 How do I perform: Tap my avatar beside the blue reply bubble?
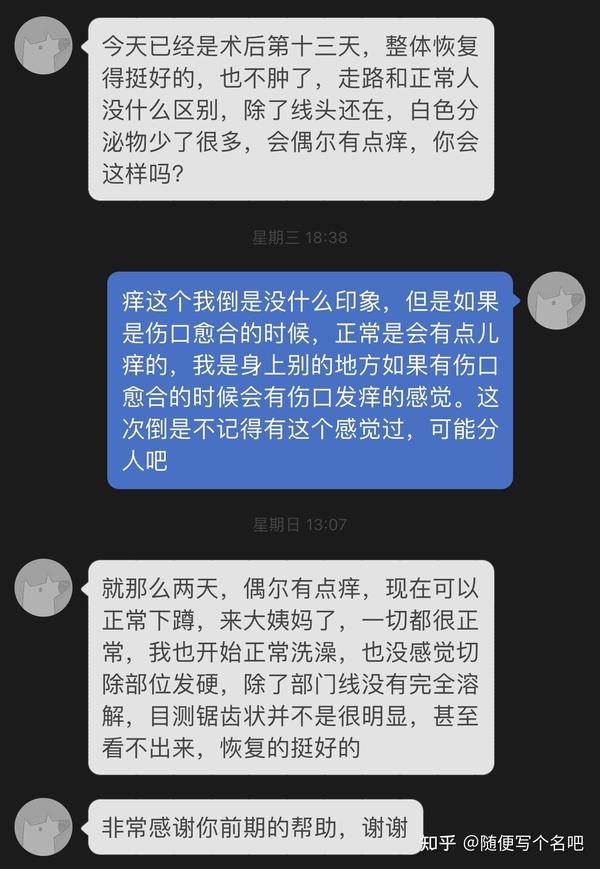click(555, 300)
